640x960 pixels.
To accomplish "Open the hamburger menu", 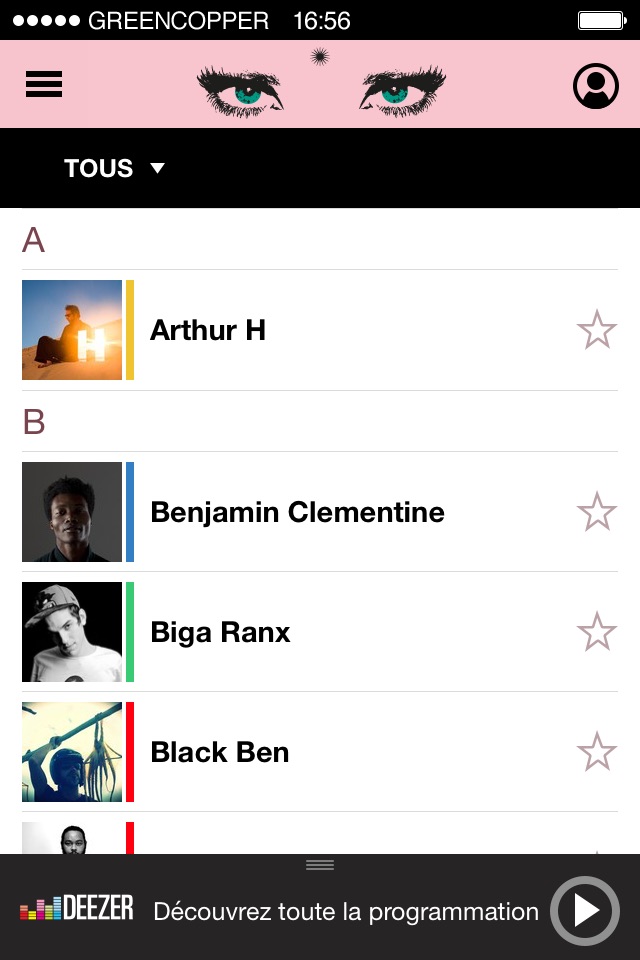I will point(44,85).
